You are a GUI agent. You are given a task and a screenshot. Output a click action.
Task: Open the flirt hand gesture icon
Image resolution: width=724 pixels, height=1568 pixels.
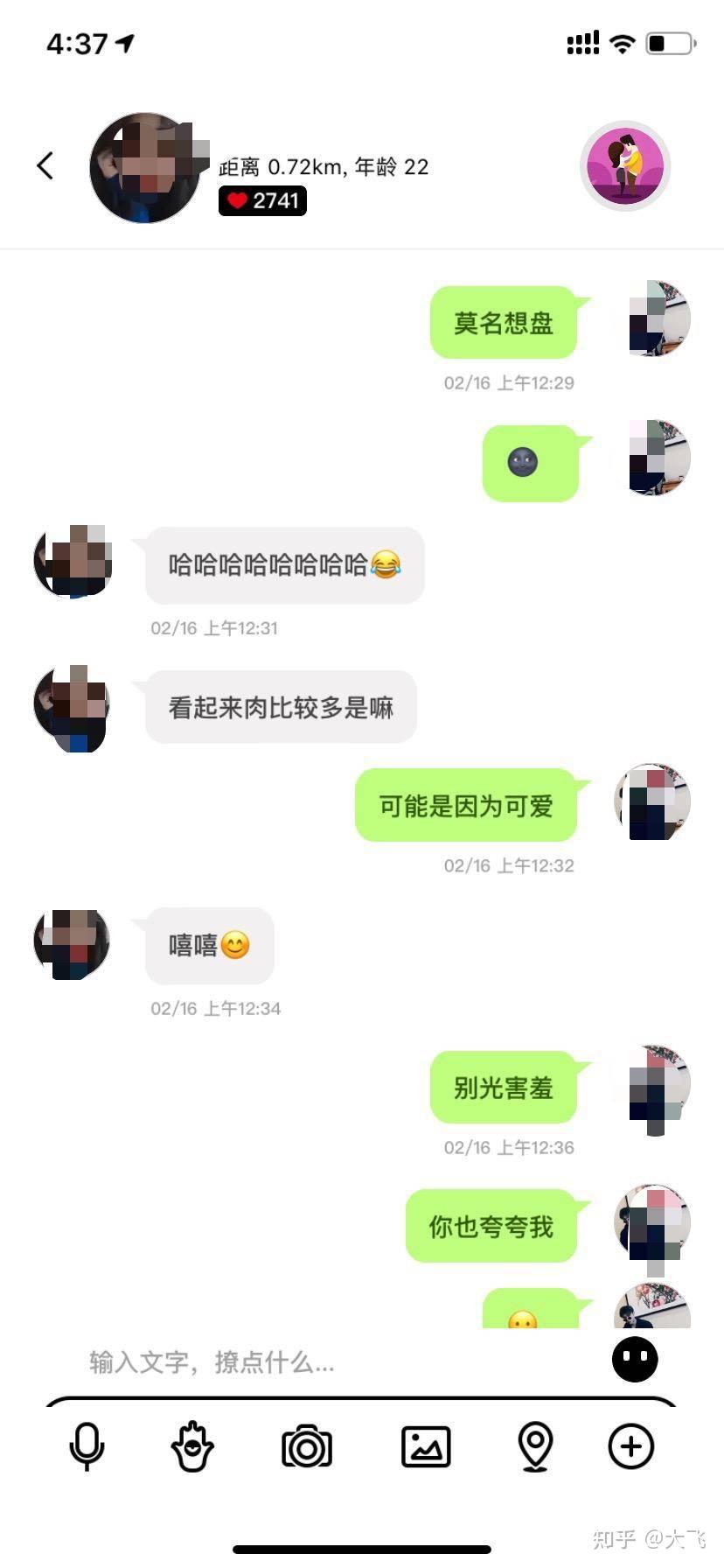(192, 1445)
